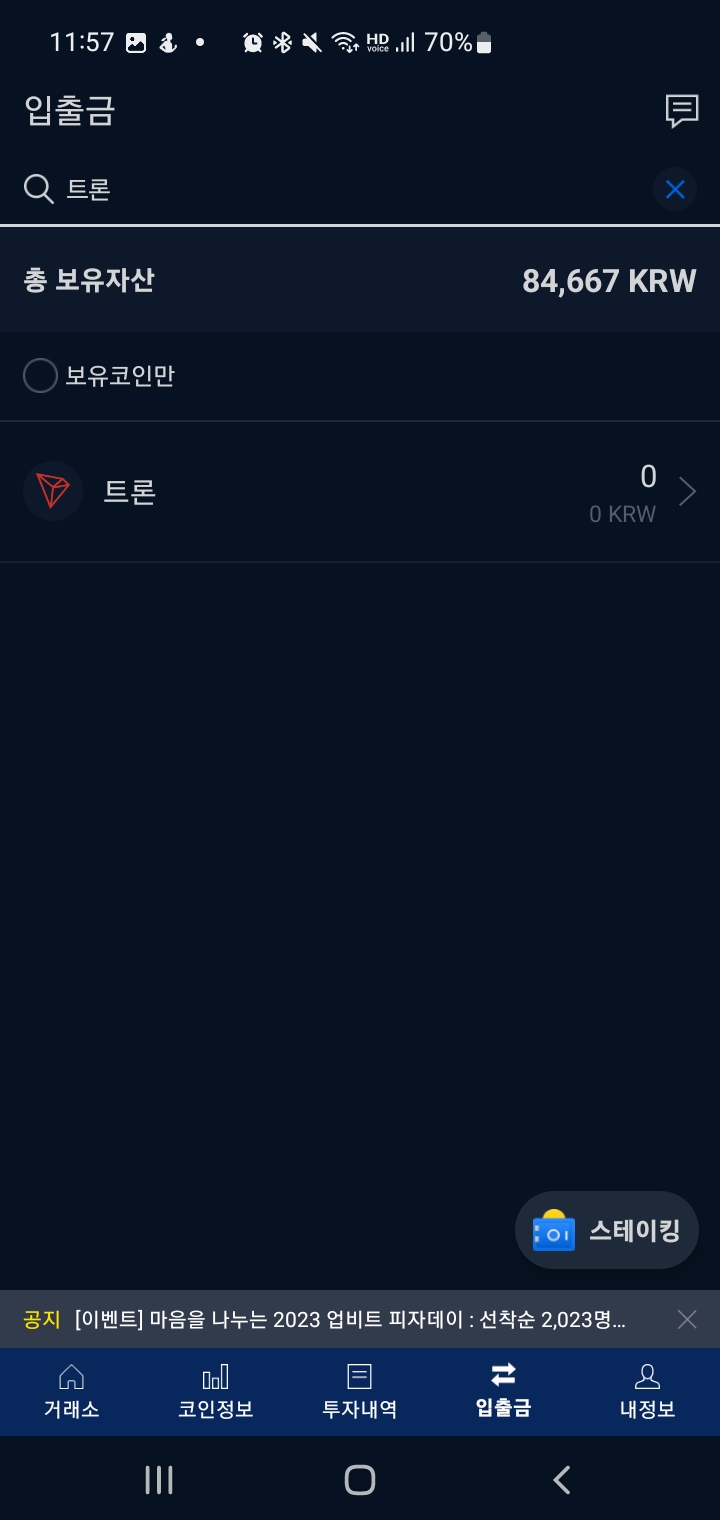Select the 입출금 tab
This screenshot has width=720, height=1520.
click(504, 1392)
